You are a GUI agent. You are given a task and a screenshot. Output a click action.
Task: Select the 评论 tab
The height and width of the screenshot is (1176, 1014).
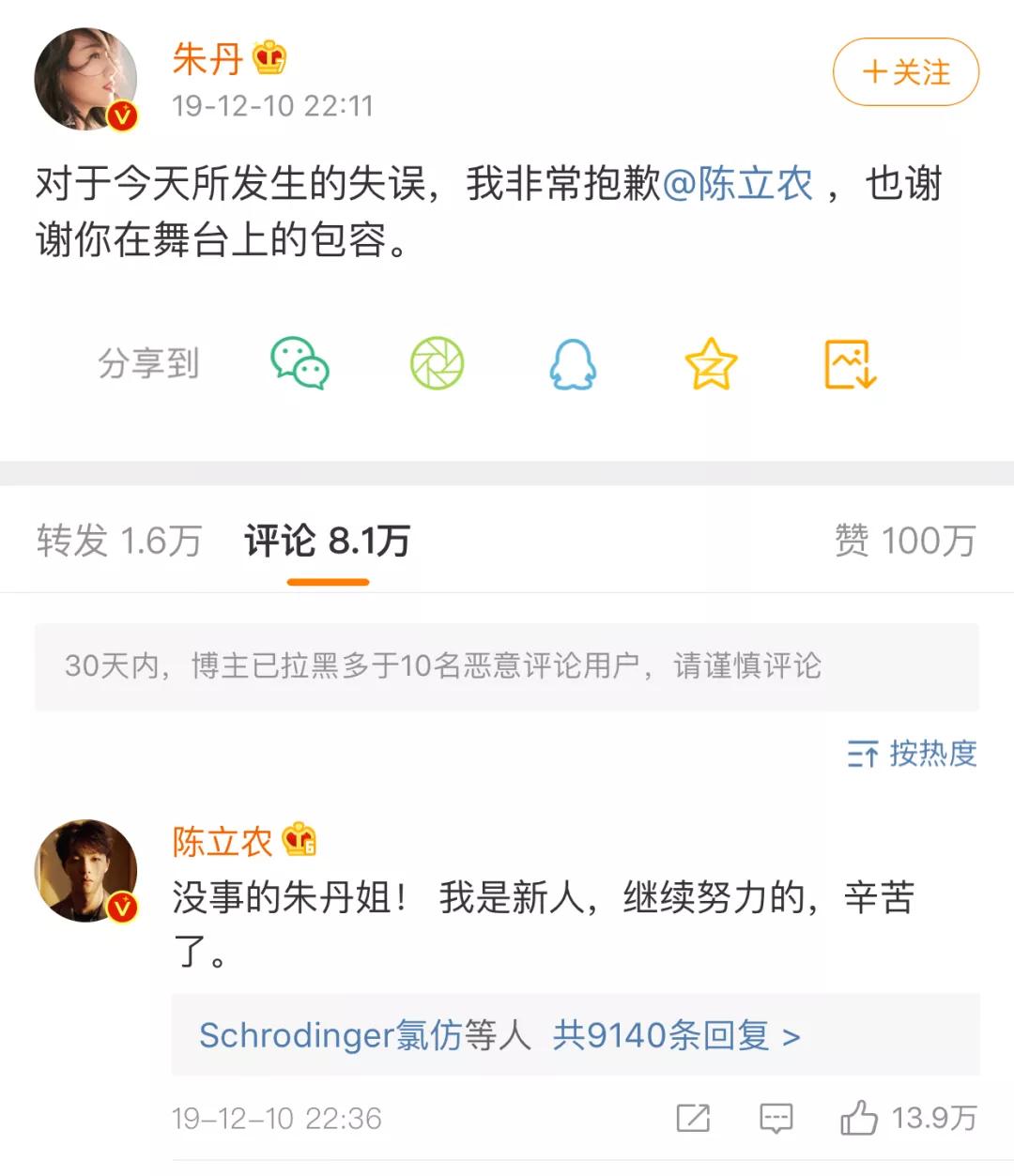(327, 541)
